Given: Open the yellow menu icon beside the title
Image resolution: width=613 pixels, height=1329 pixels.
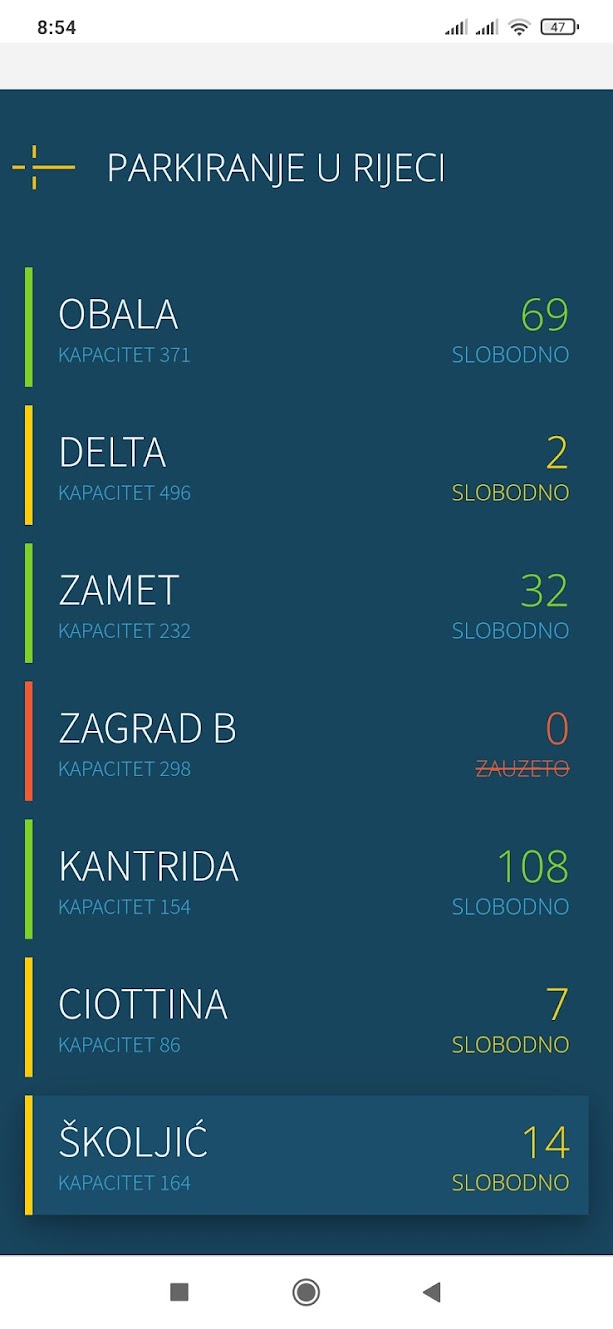Looking at the screenshot, I should point(43,167).
